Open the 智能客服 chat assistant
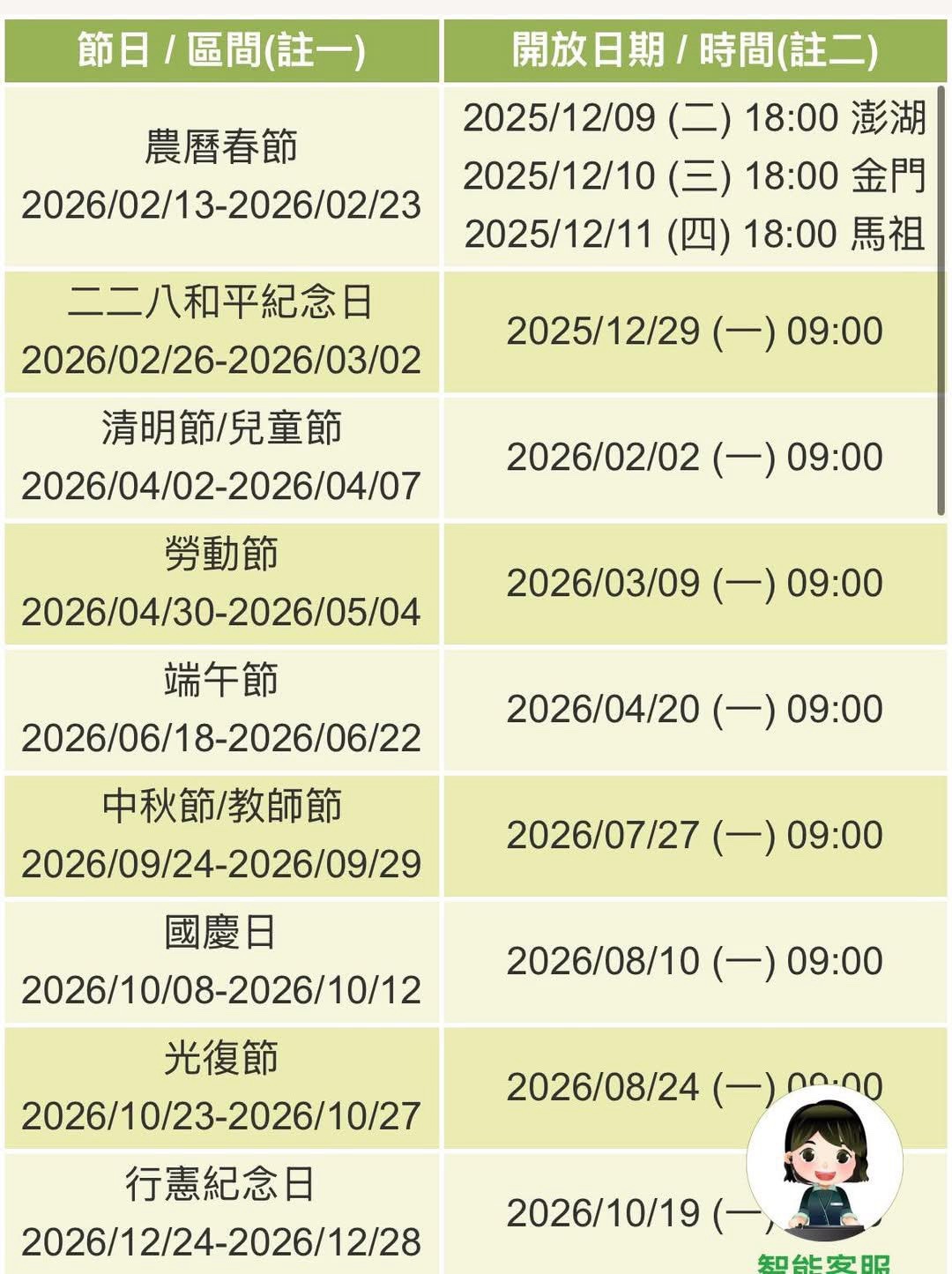Image resolution: width=952 pixels, height=1274 pixels. (824, 1165)
